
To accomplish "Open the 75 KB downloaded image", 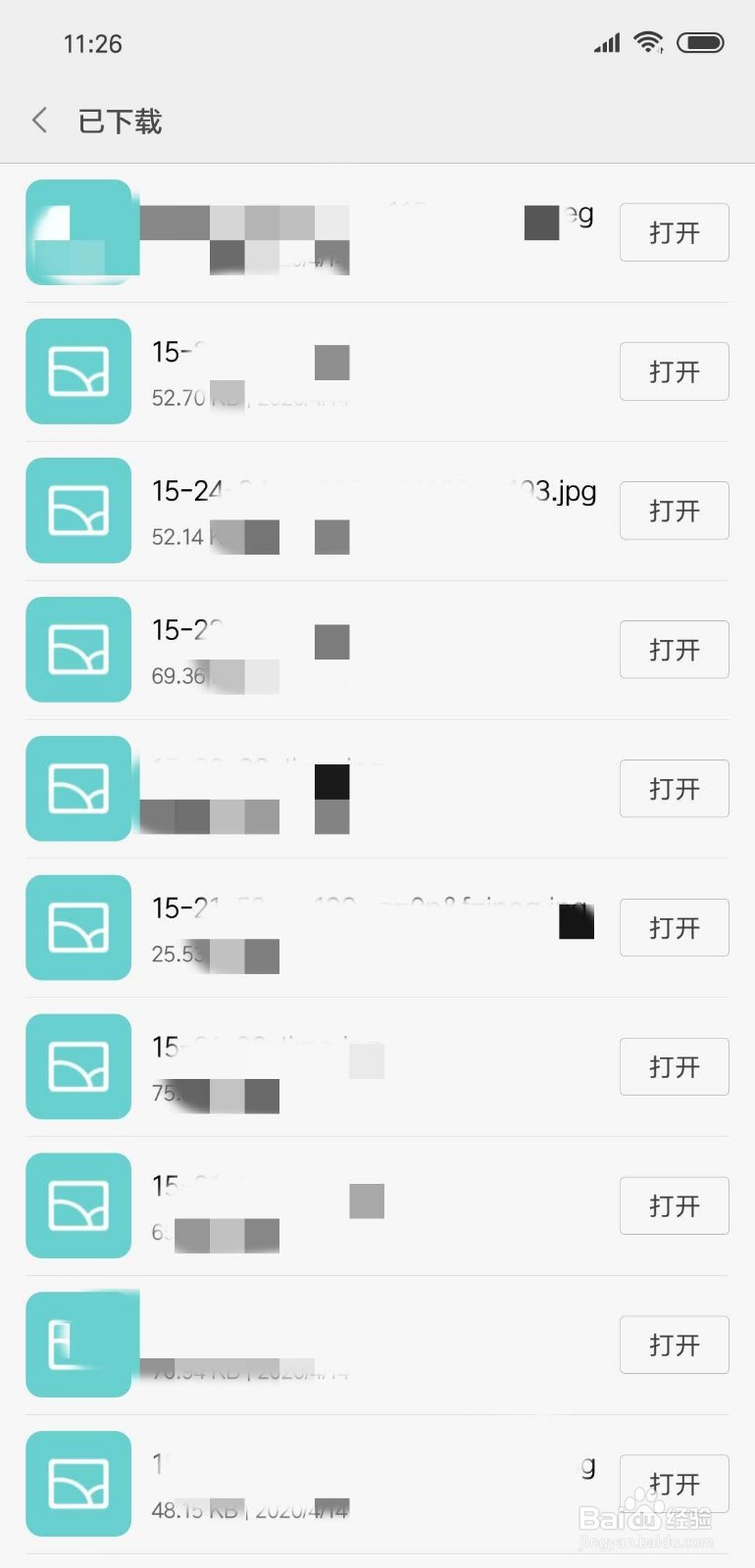I will click(x=674, y=1067).
